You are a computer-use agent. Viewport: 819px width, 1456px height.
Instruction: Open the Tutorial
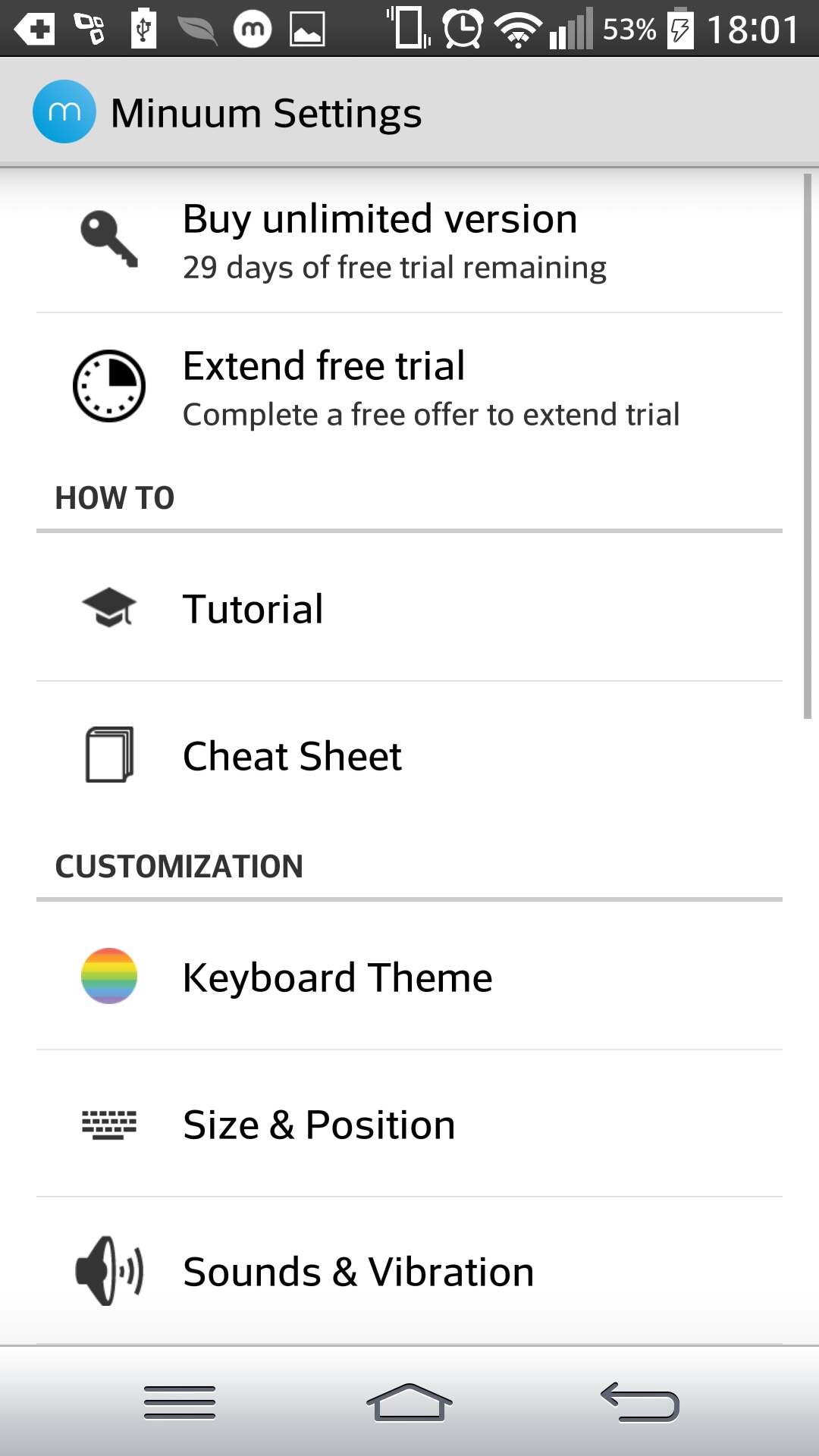coord(409,608)
